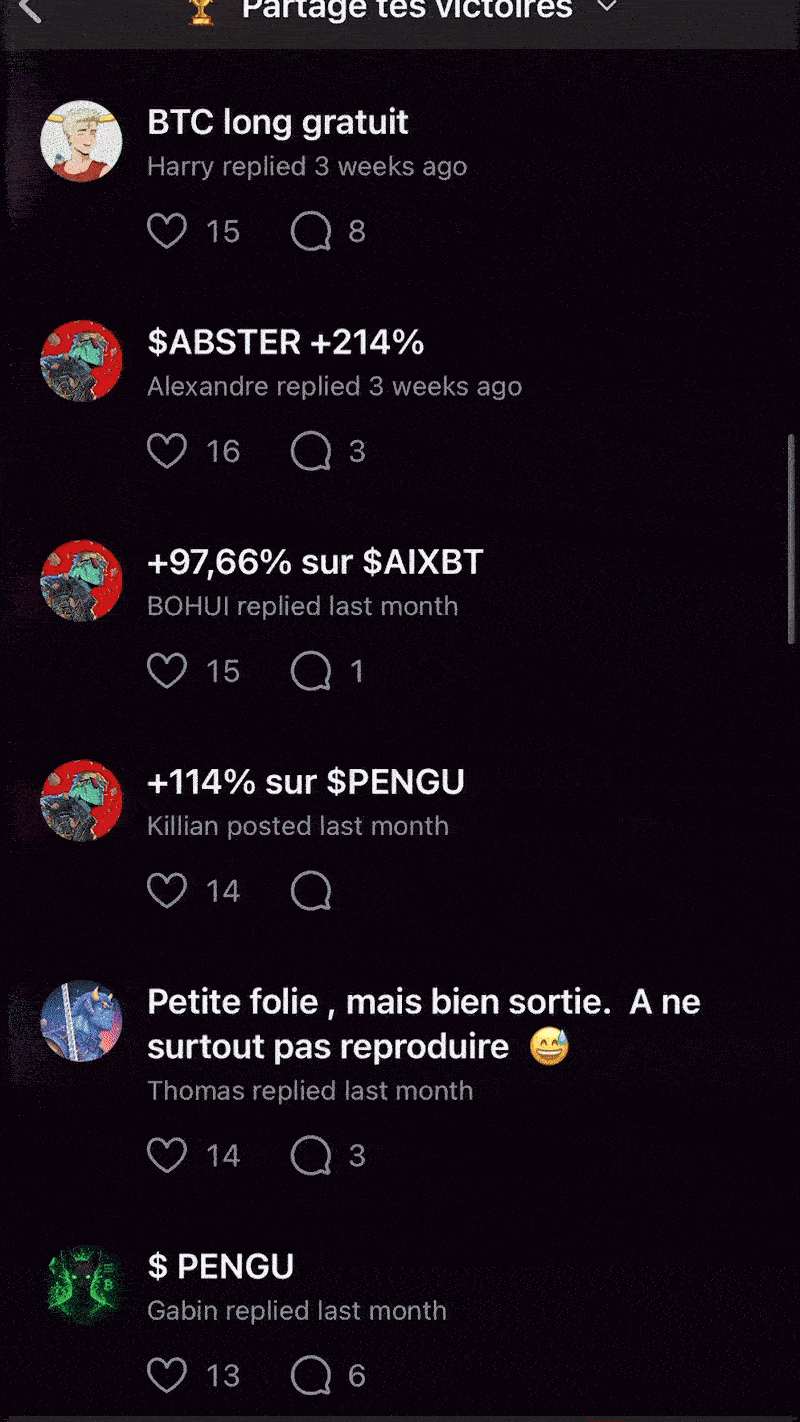Like Gabin's $ PENGU post
Image resolution: width=800 pixels, height=1422 pixels.
point(167,1376)
